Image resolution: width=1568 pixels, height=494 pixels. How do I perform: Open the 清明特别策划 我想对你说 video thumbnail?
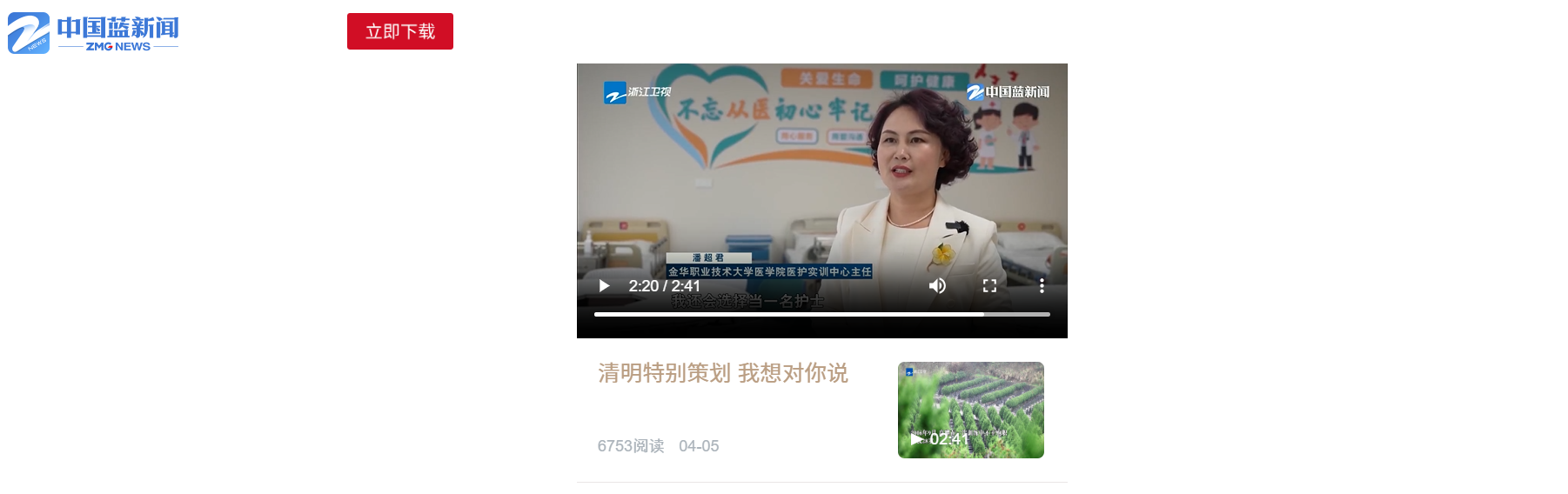pyautogui.click(x=970, y=410)
